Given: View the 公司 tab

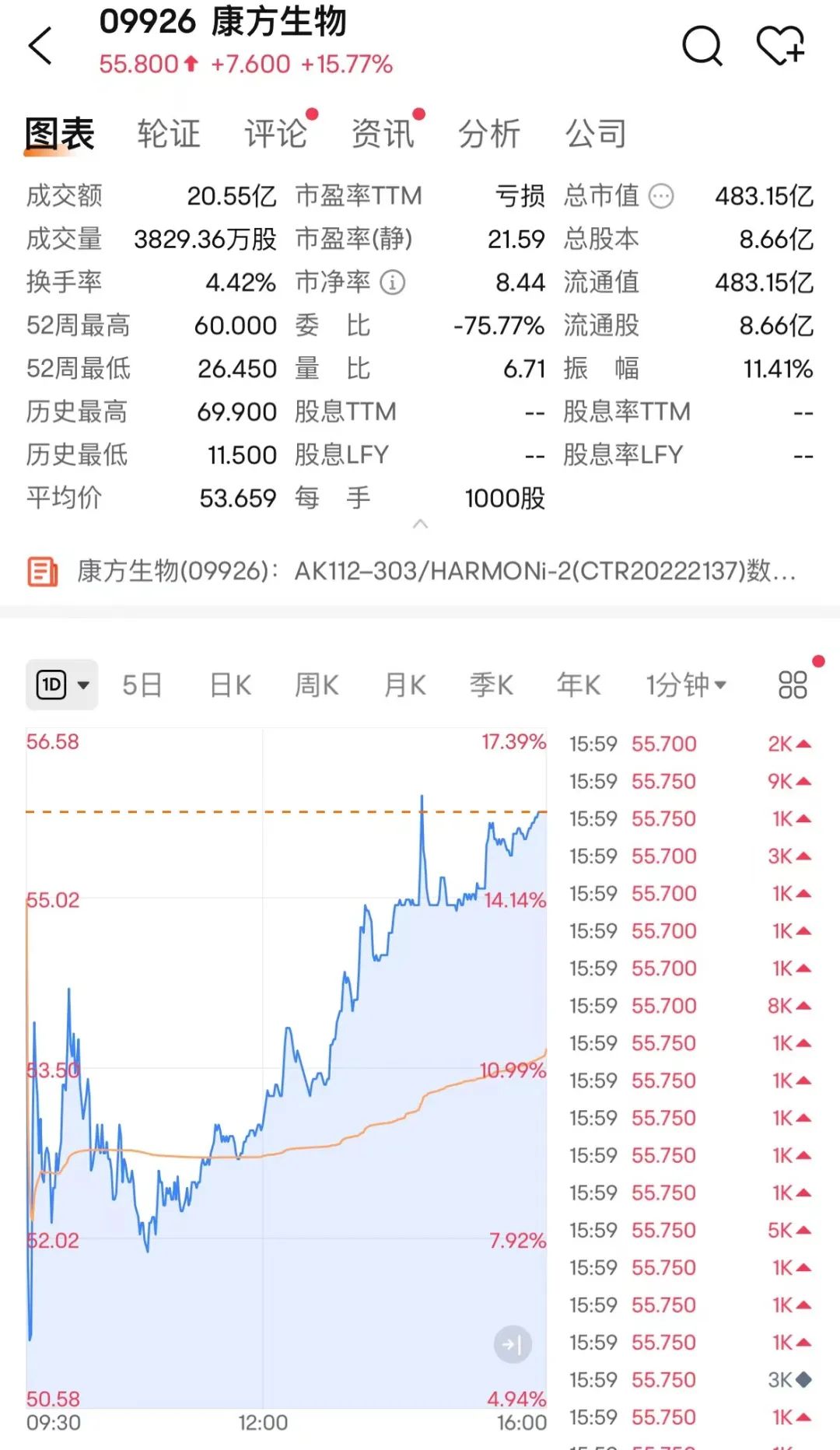Looking at the screenshot, I should [x=596, y=134].
